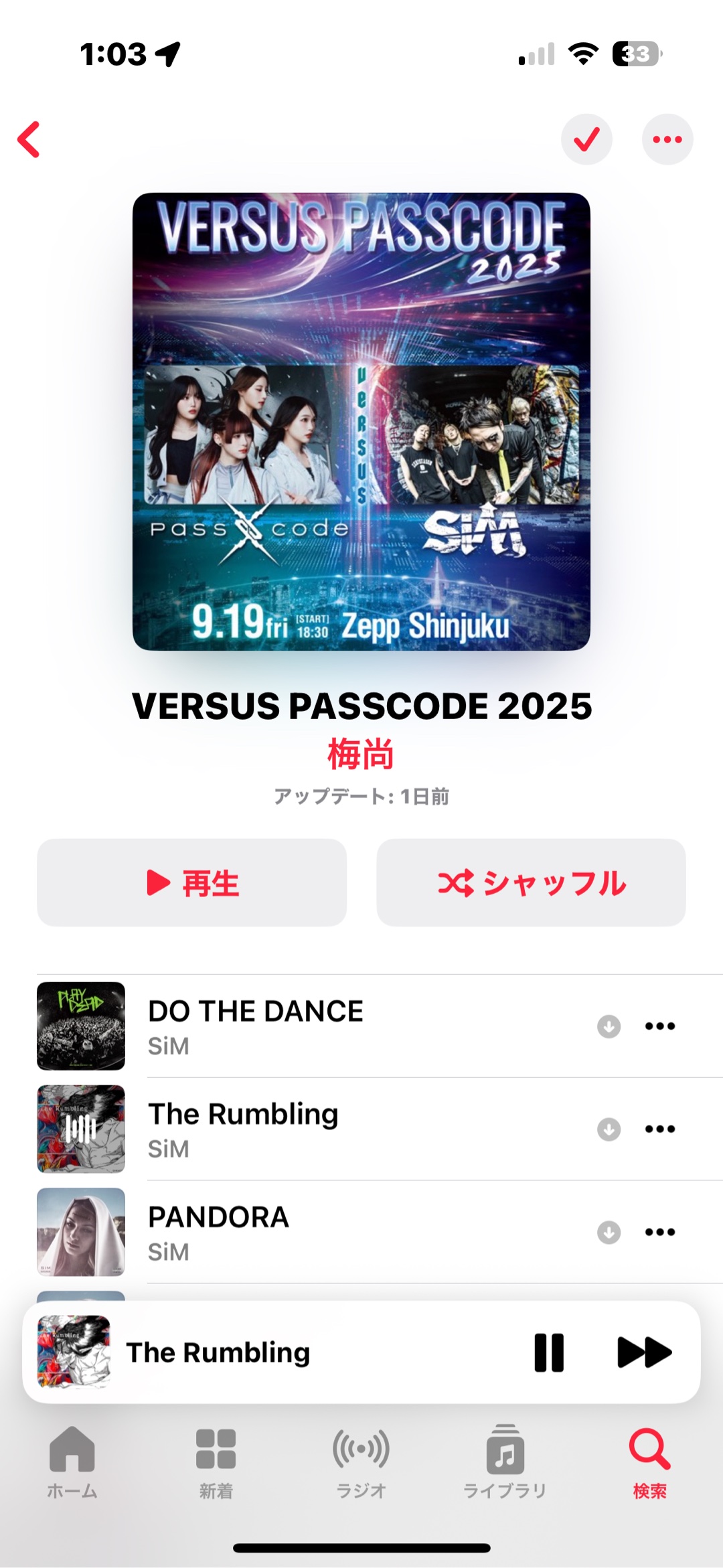The height and width of the screenshot is (1568, 723).
Task: Download The Rumbling track
Action: [x=609, y=1129]
